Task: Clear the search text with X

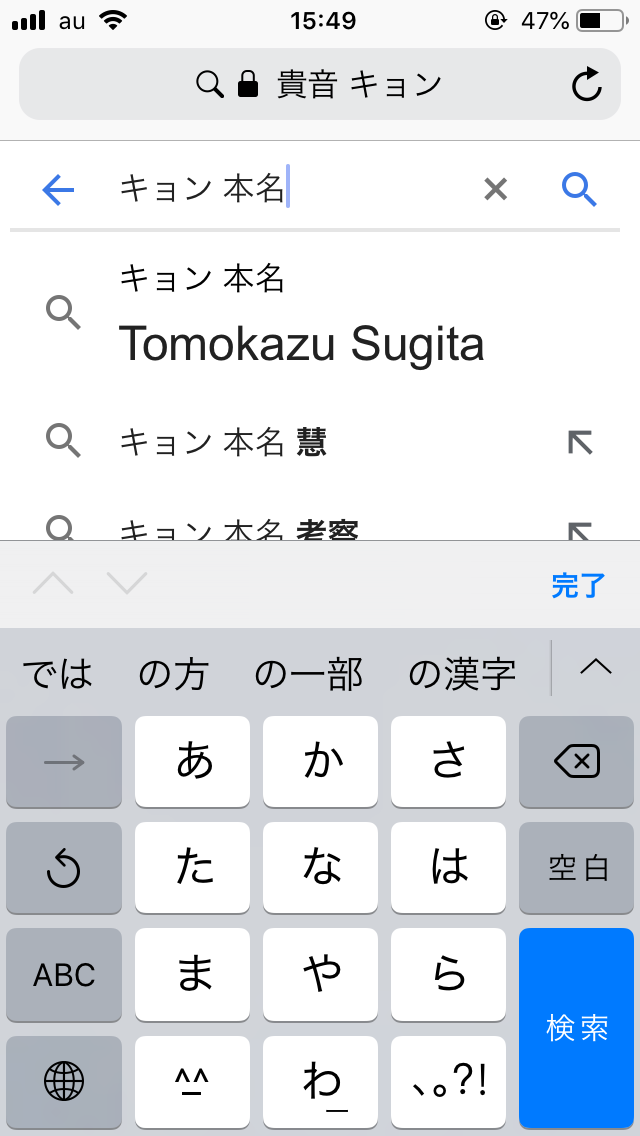Action: pyautogui.click(x=496, y=188)
